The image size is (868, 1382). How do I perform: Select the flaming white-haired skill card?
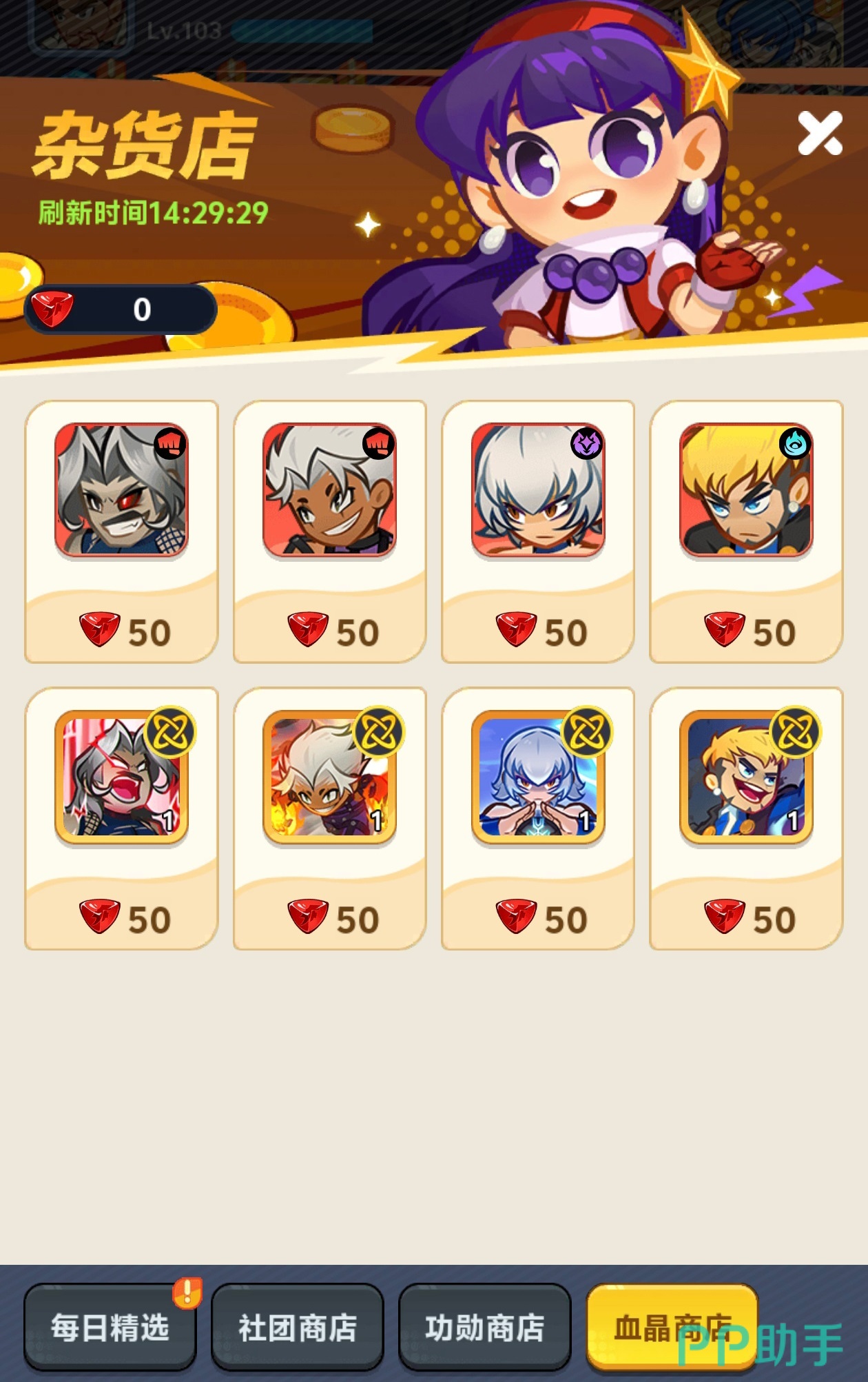329,818
